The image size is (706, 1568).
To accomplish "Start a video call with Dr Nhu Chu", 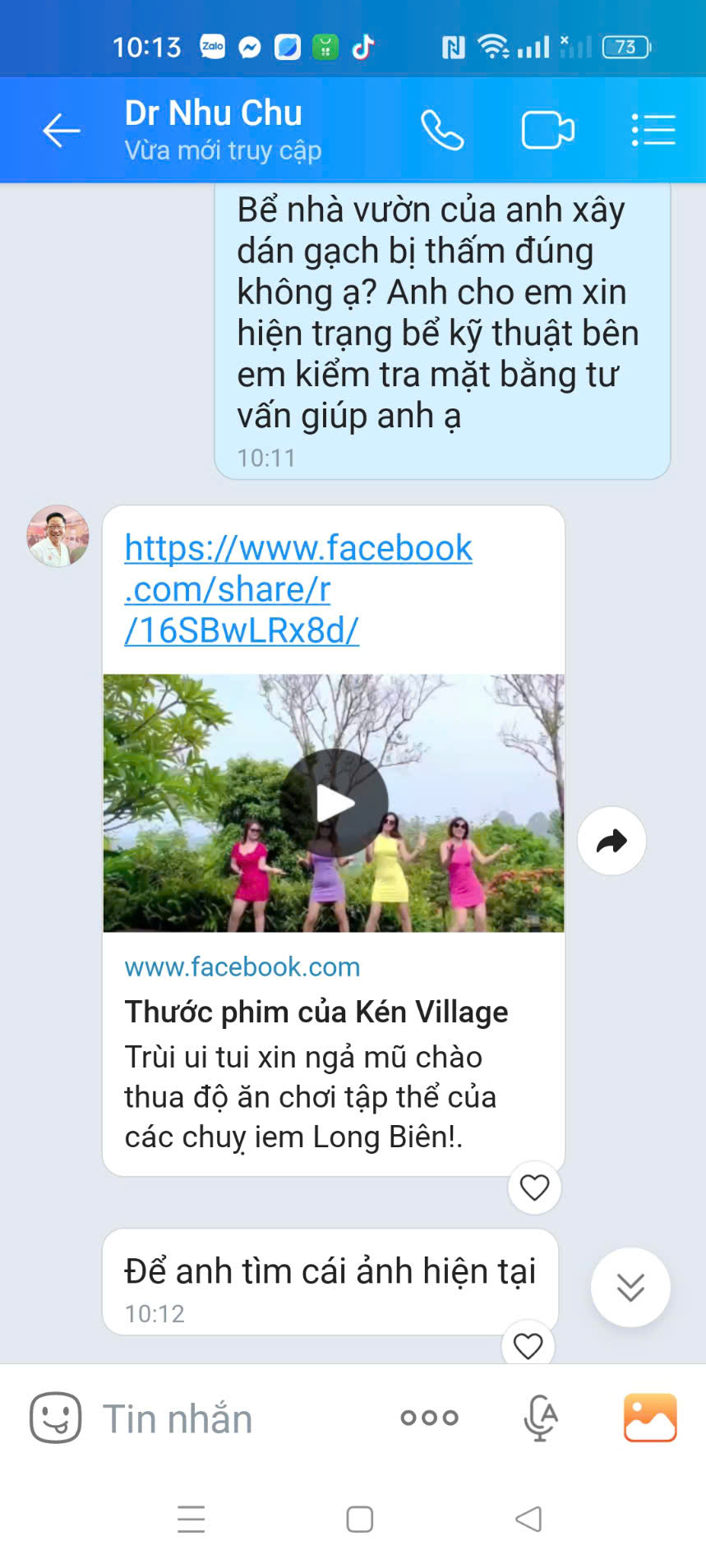I will (547, 131).
